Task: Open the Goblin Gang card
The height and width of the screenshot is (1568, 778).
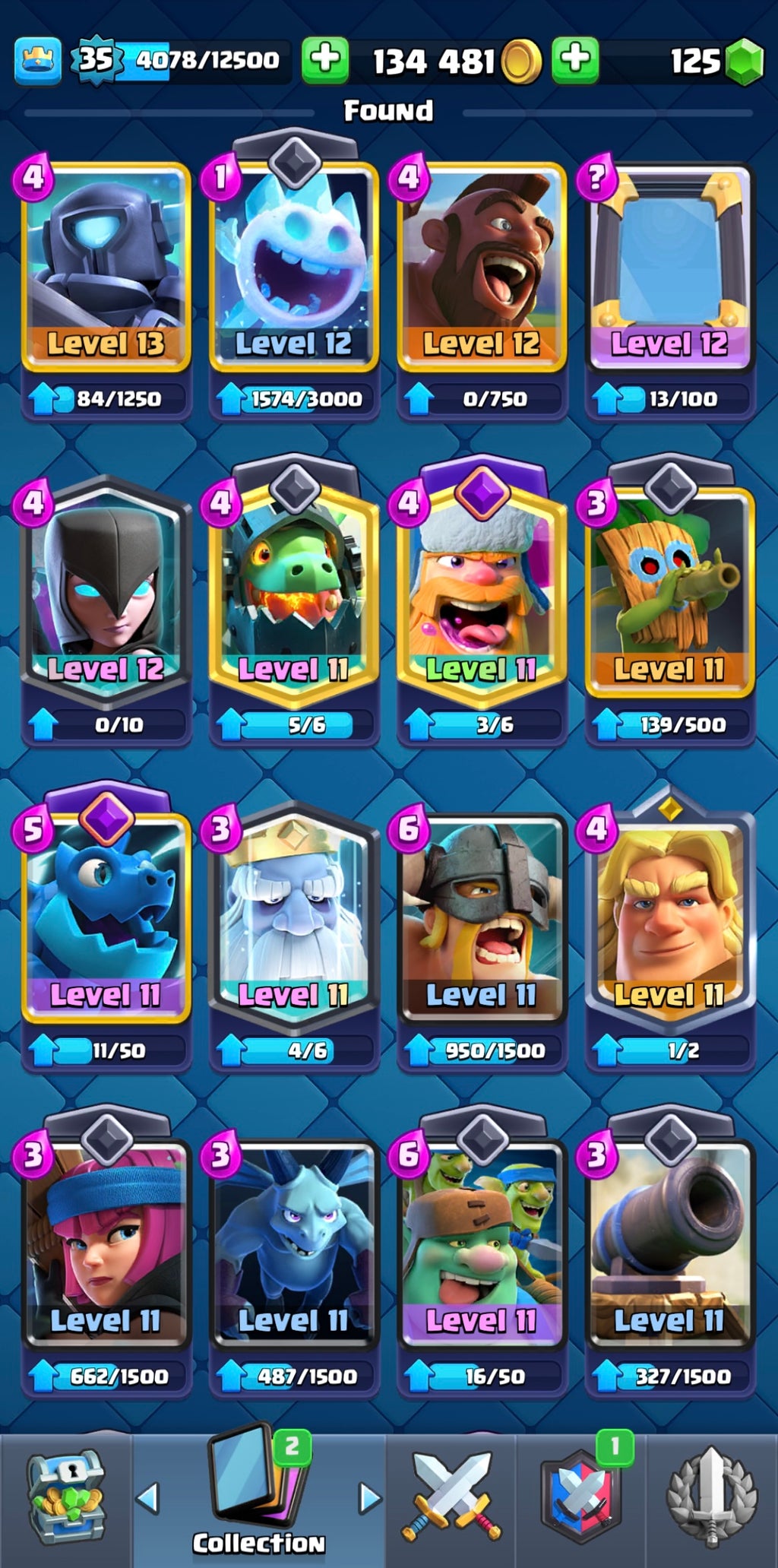Action: tap(482, 1243)
